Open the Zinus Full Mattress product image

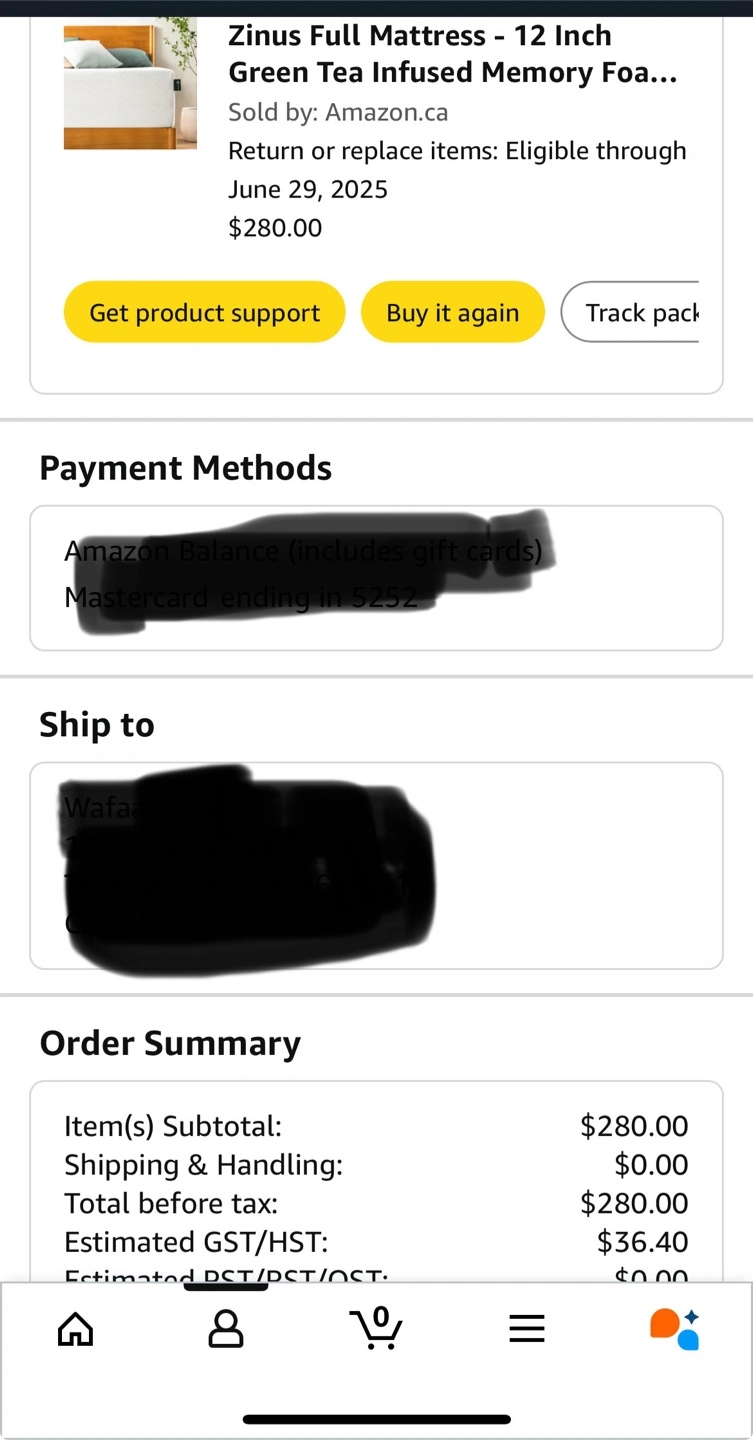click(x=130, y=84)
